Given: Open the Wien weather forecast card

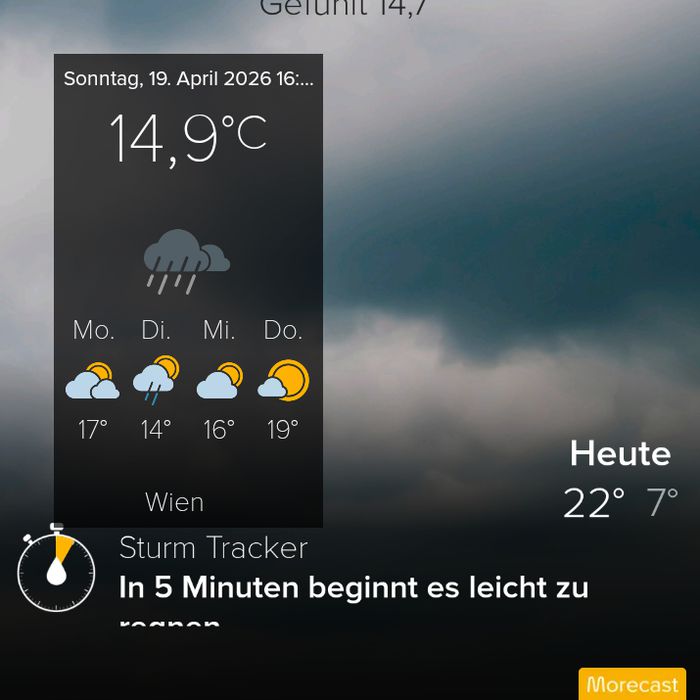Looking at the screenshot, I should coord(188,290).
